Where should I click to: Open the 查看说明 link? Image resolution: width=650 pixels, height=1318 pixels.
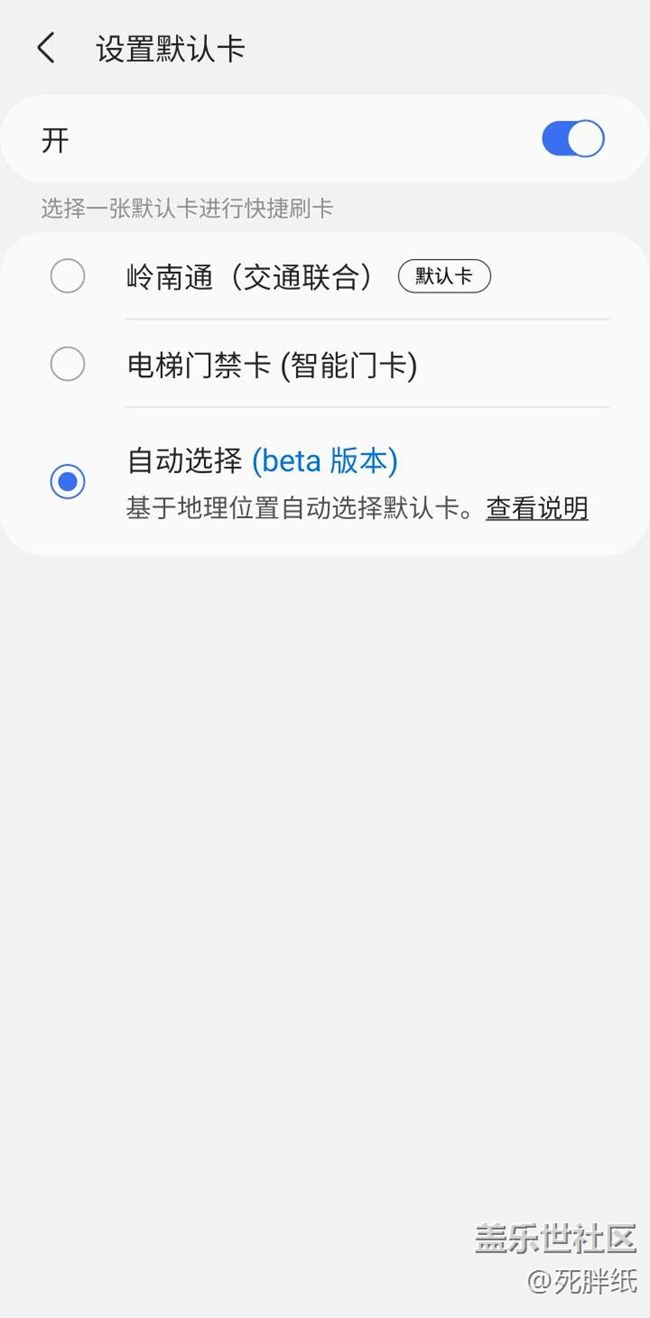pyautogui.click(x=536, y=509)
